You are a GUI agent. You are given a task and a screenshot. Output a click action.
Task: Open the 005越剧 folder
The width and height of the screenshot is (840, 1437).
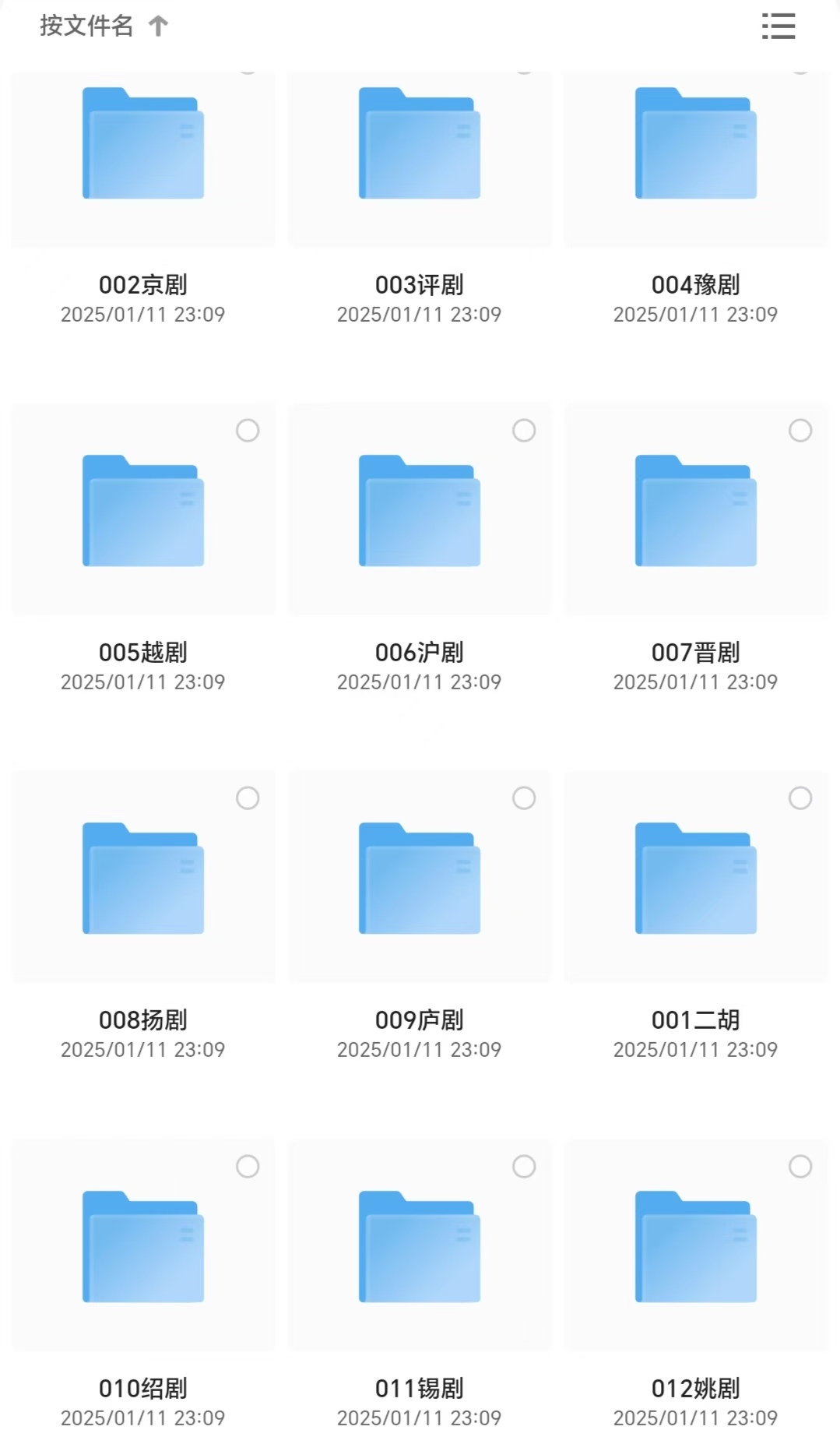pyautogui.click(x=143, y=511)
